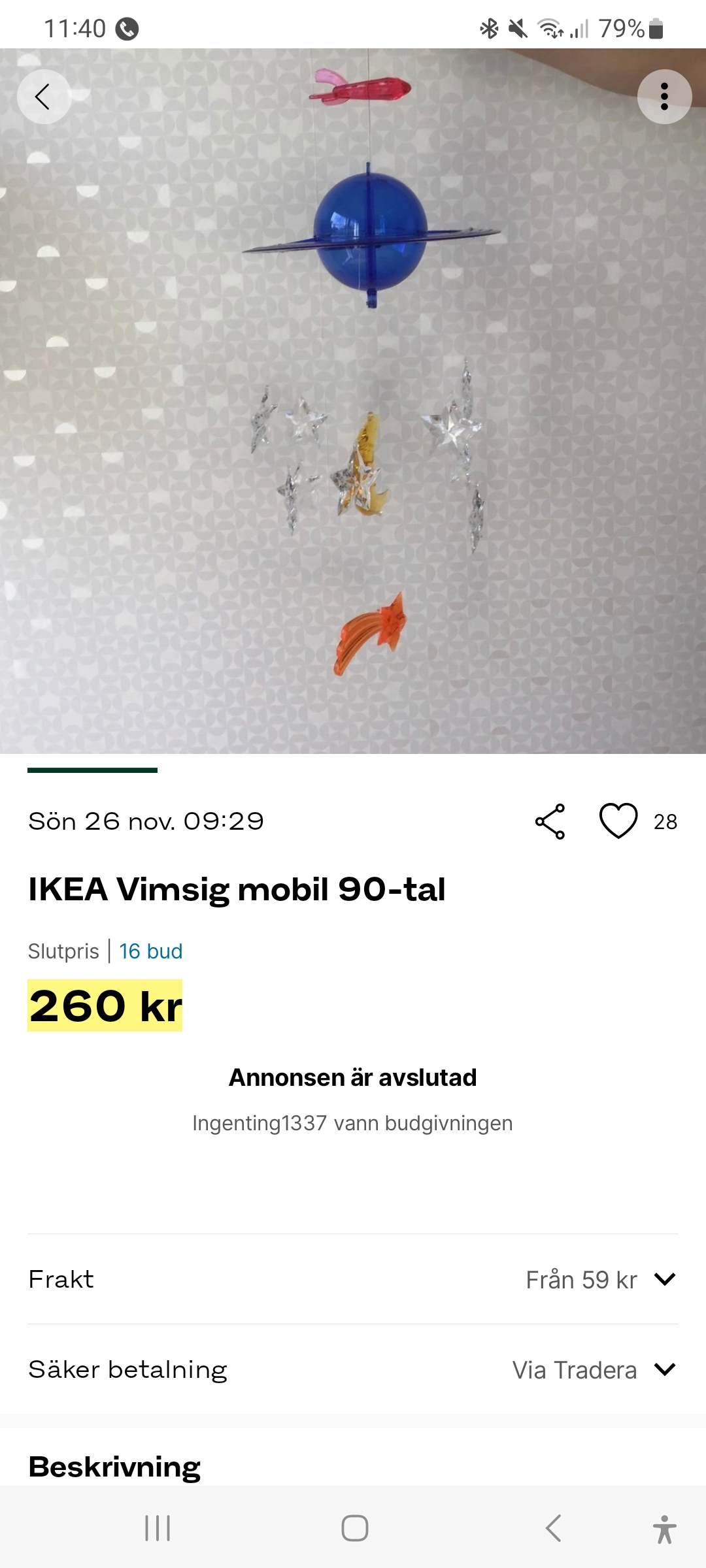Share this IKEA Vimsig listing
This screenshot has width=706, height=1568.
(550, 821)
